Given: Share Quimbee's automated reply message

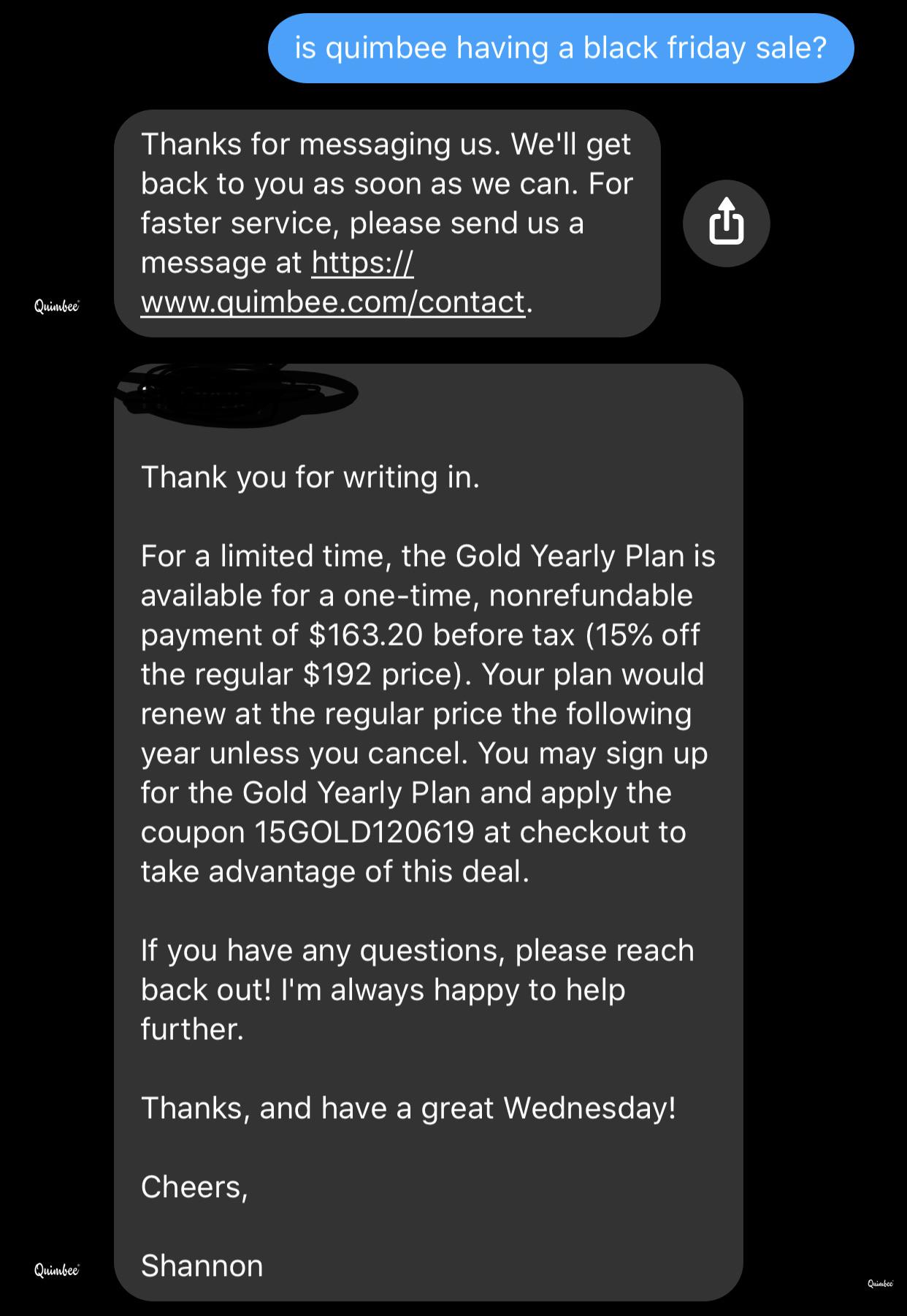Looking at the screenshot, I should click(x=726, y=223).
